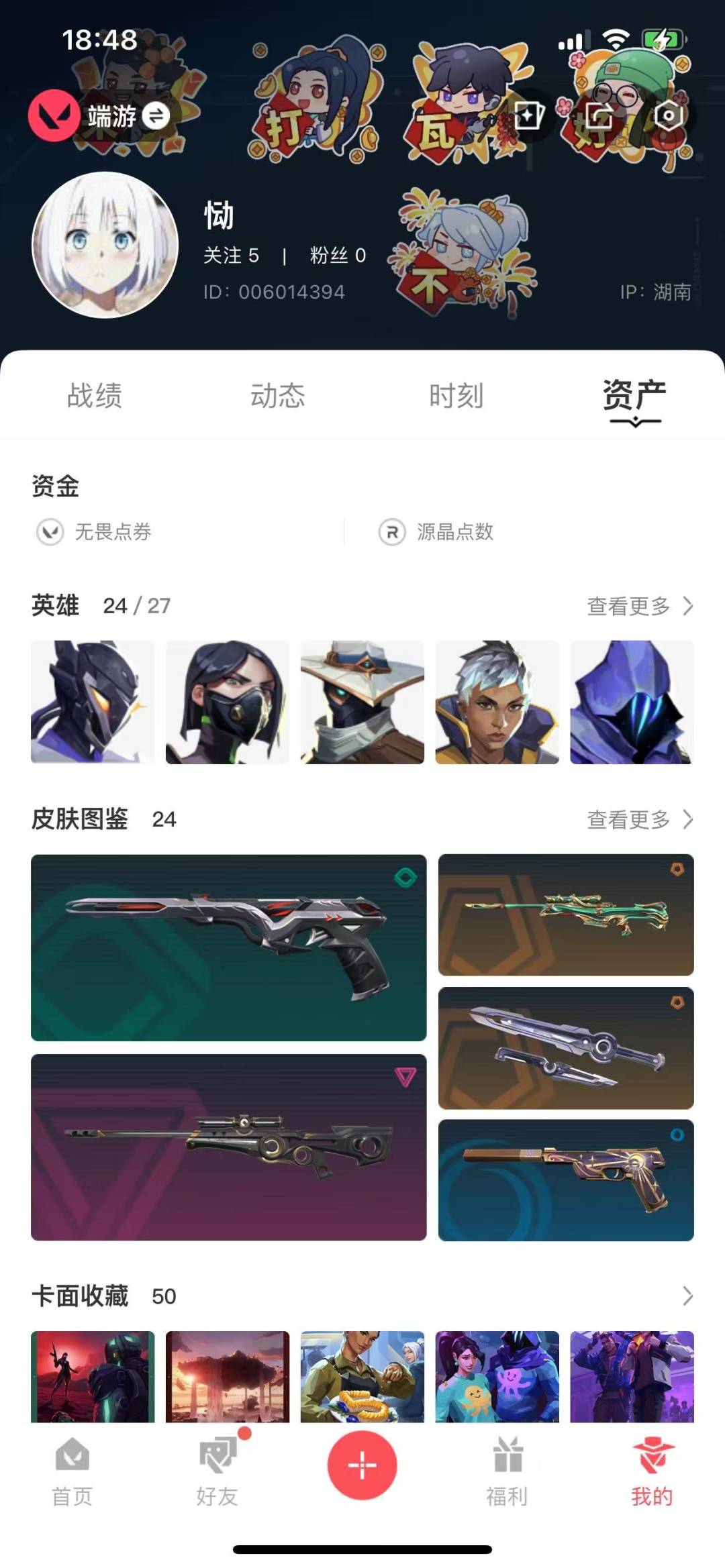Viewport: 725px width, 1568px height.
Task: Switch game mode via 端游 toggle
Action: (100, 116)
